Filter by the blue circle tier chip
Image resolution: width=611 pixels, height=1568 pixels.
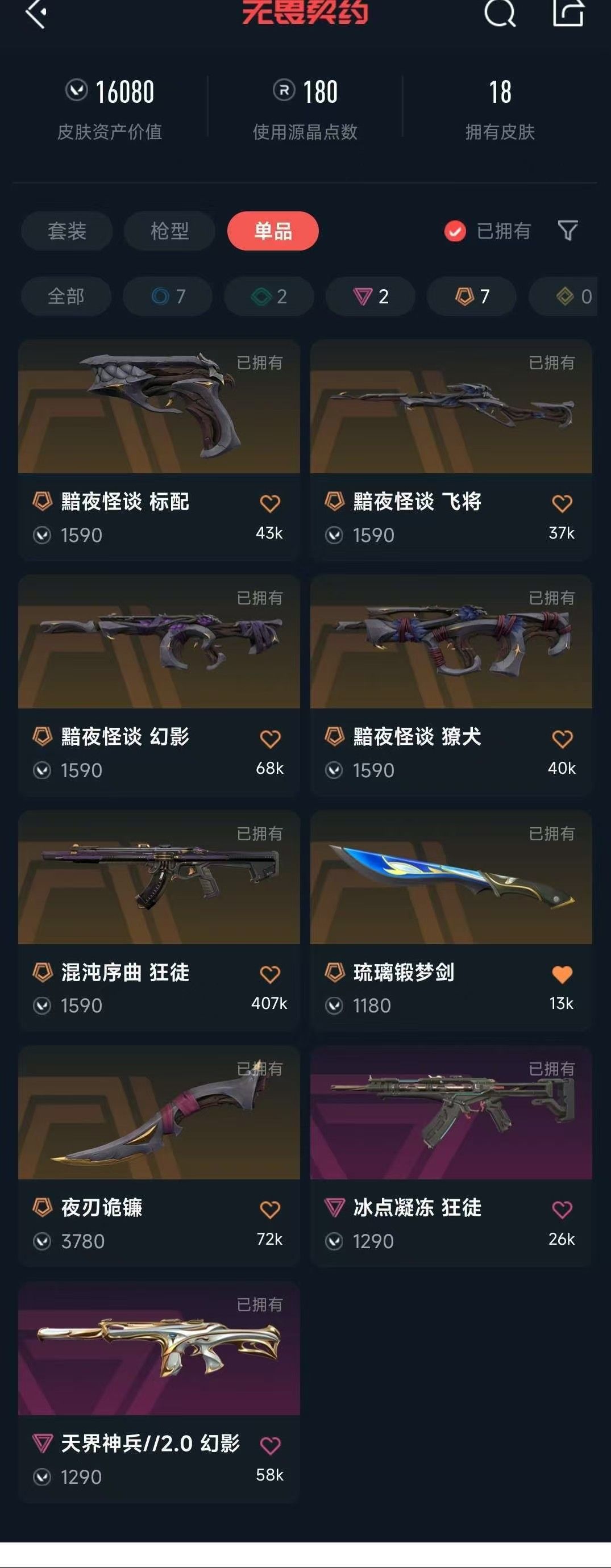coord(168,297)
